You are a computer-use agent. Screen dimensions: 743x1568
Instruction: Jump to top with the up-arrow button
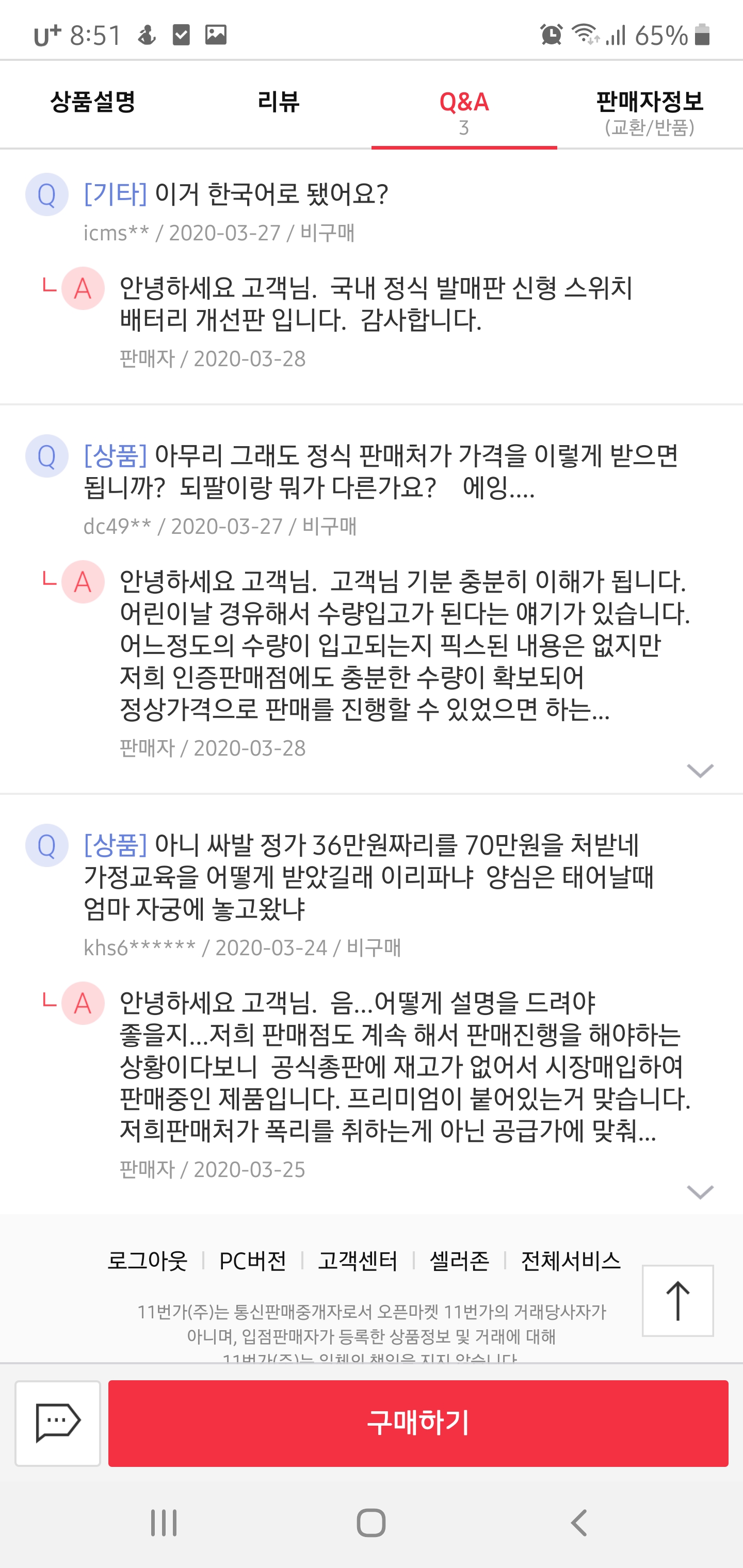pos(677,1301)
